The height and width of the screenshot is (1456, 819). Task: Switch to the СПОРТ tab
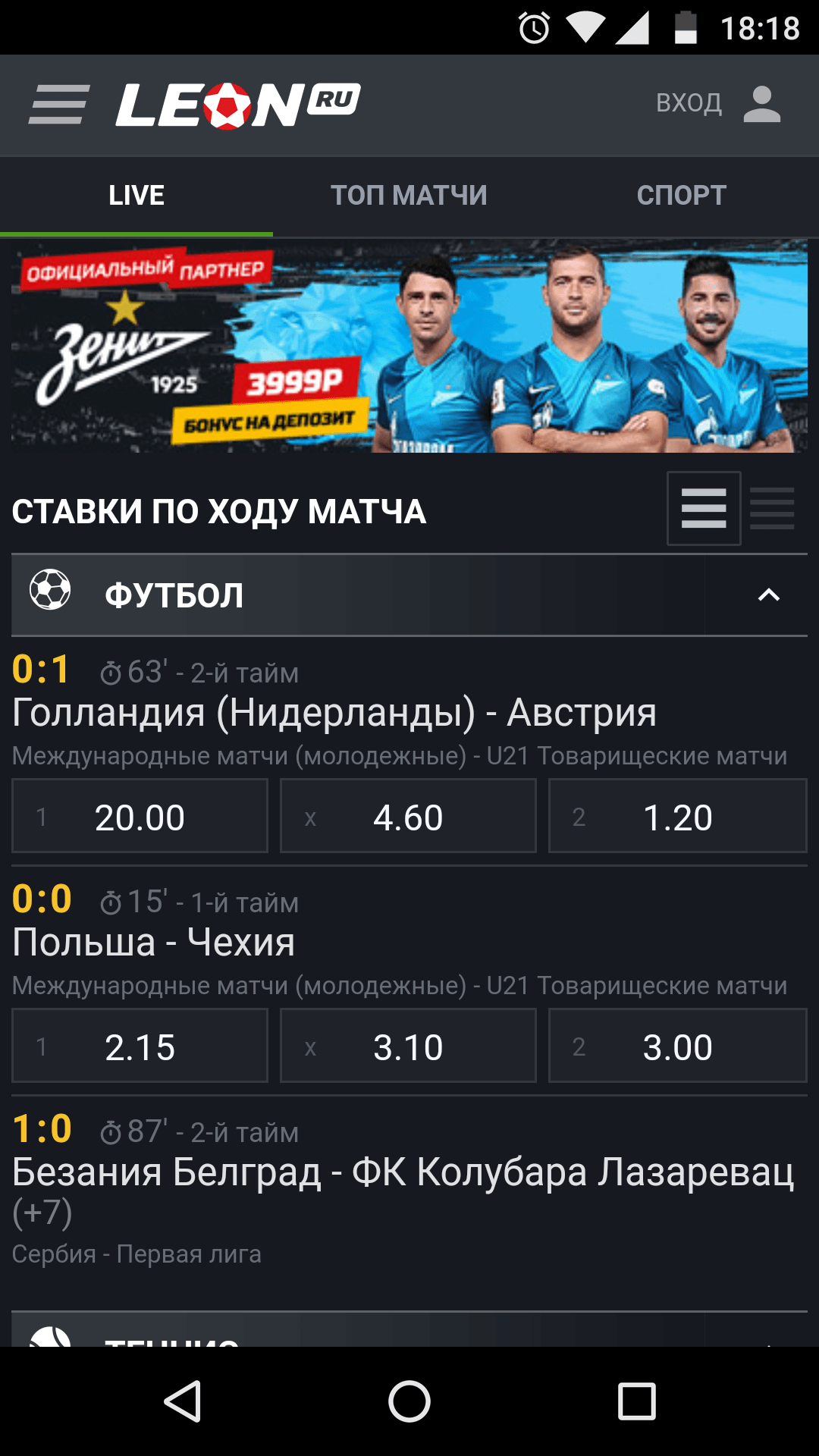coord(681,196)
